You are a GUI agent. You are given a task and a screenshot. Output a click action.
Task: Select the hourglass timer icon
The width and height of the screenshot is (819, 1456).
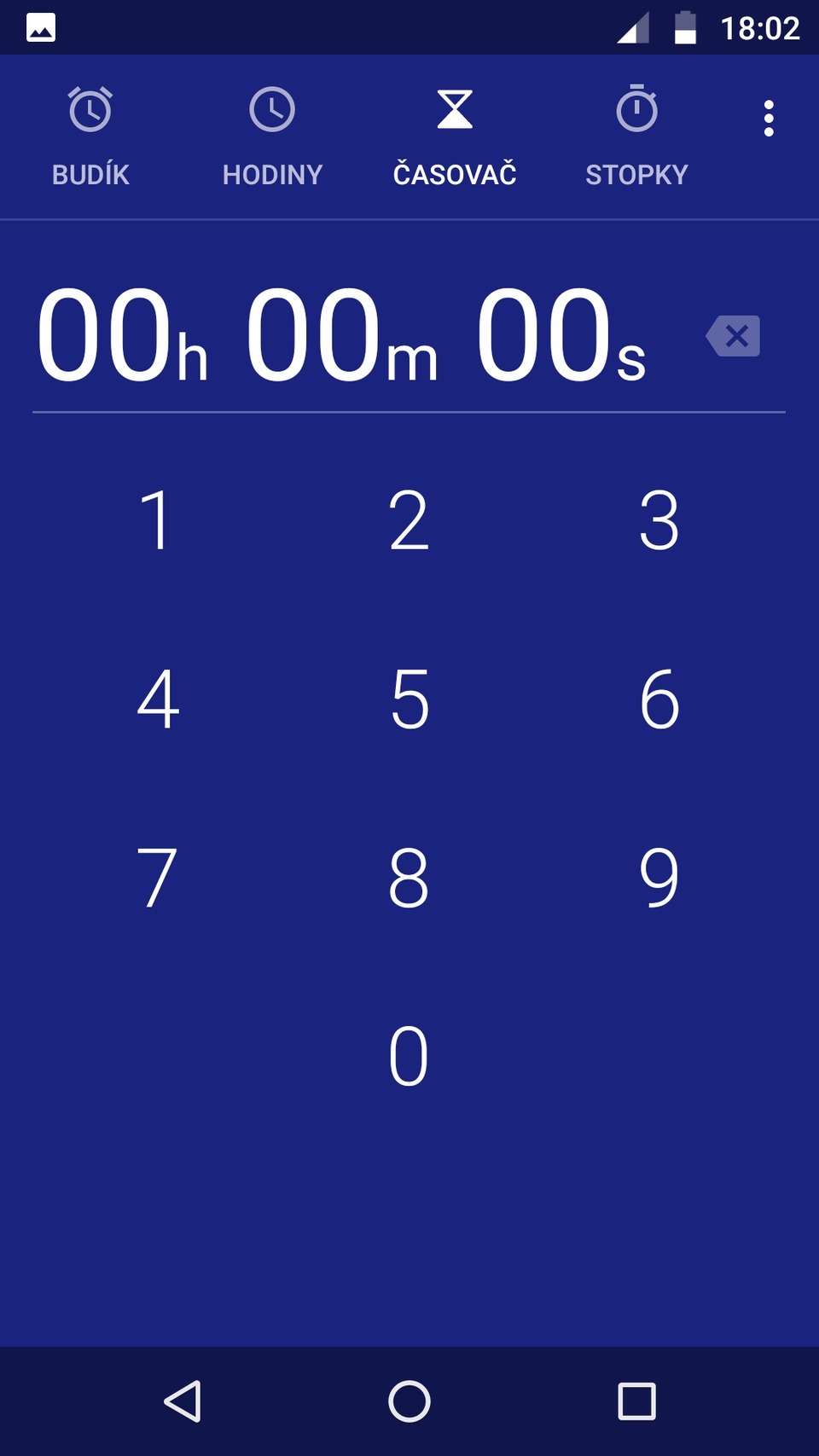tap(455, 109)
